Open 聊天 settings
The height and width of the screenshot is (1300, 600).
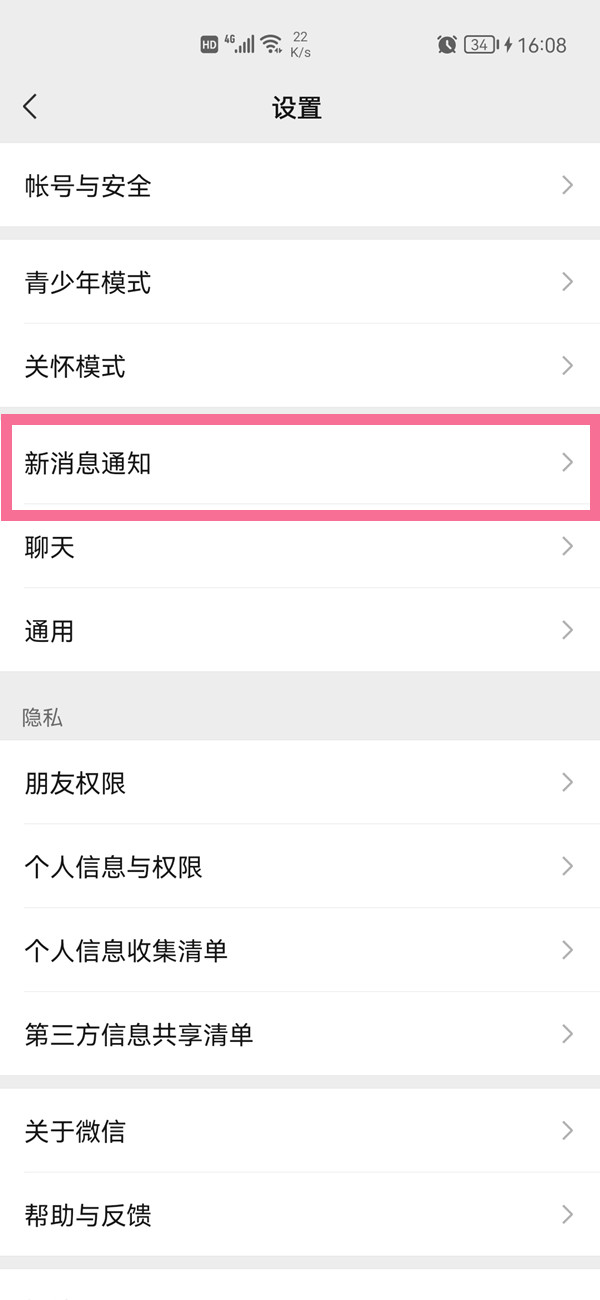click(300, 547)
